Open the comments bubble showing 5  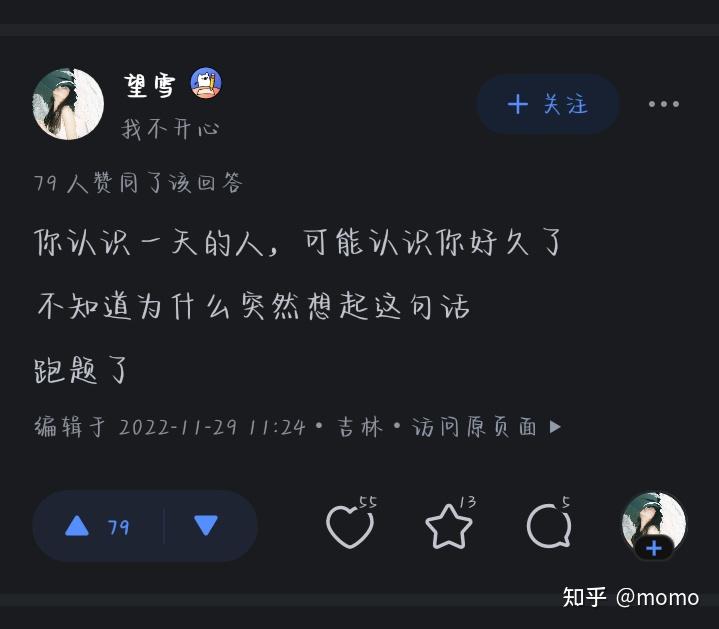549,526
